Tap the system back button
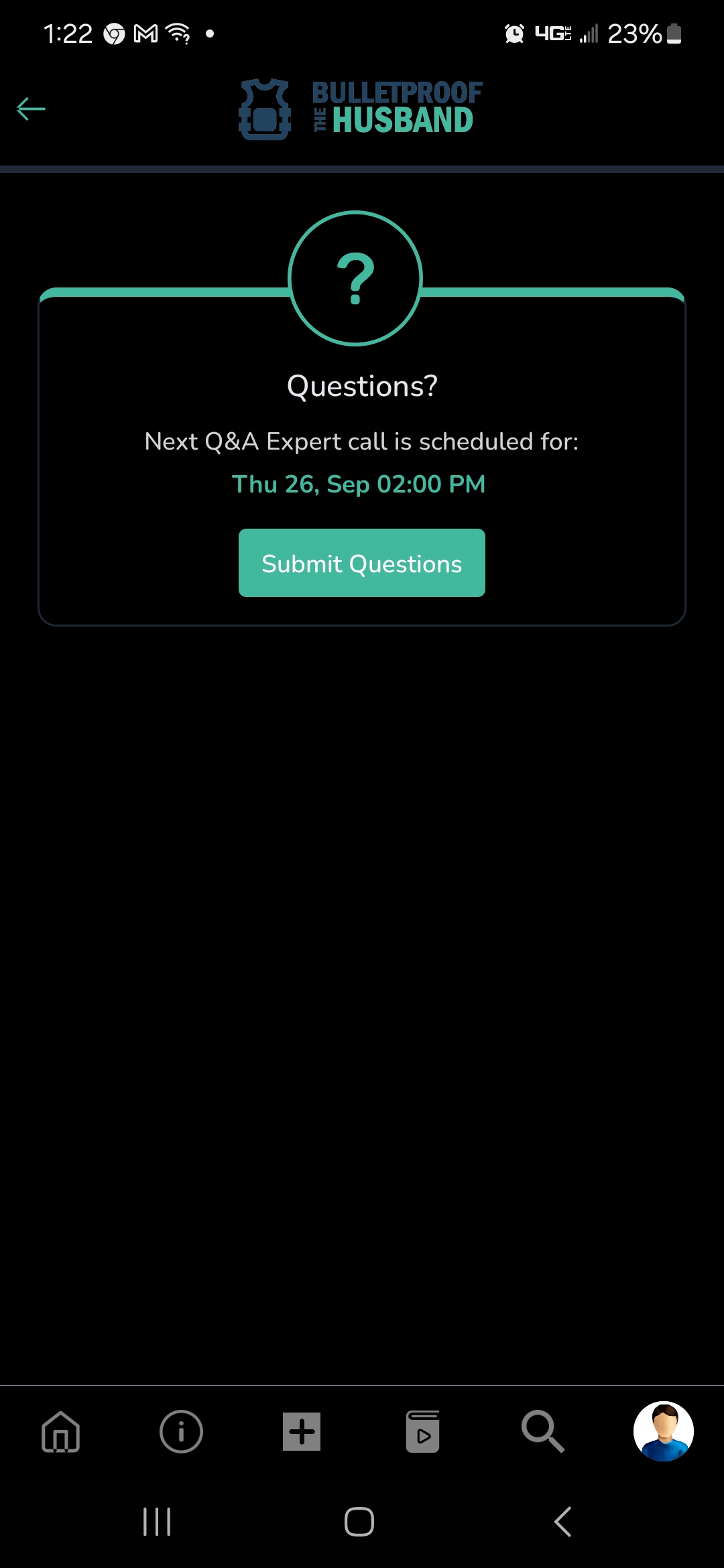 pos(563,1522)
